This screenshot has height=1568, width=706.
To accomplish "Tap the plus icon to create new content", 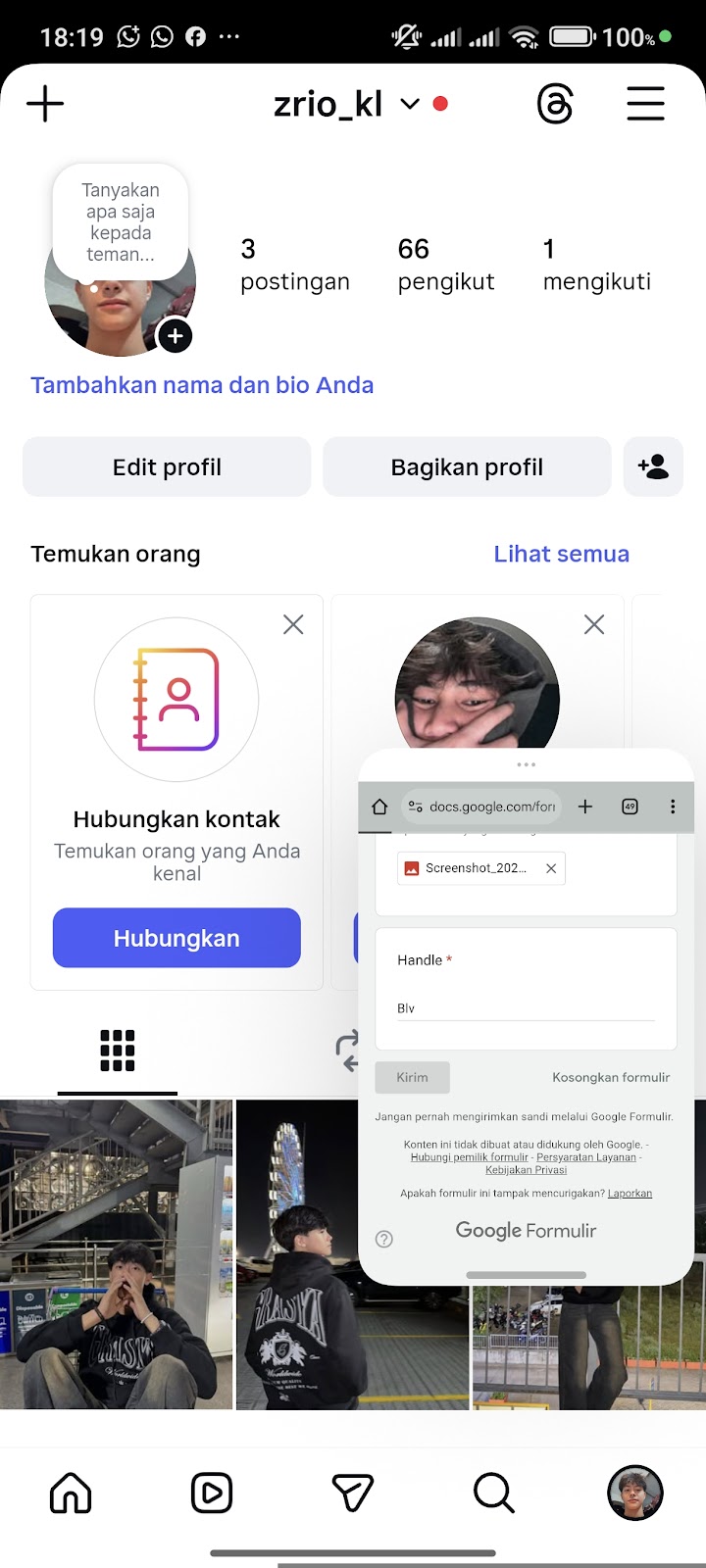I will click(45, 104).
